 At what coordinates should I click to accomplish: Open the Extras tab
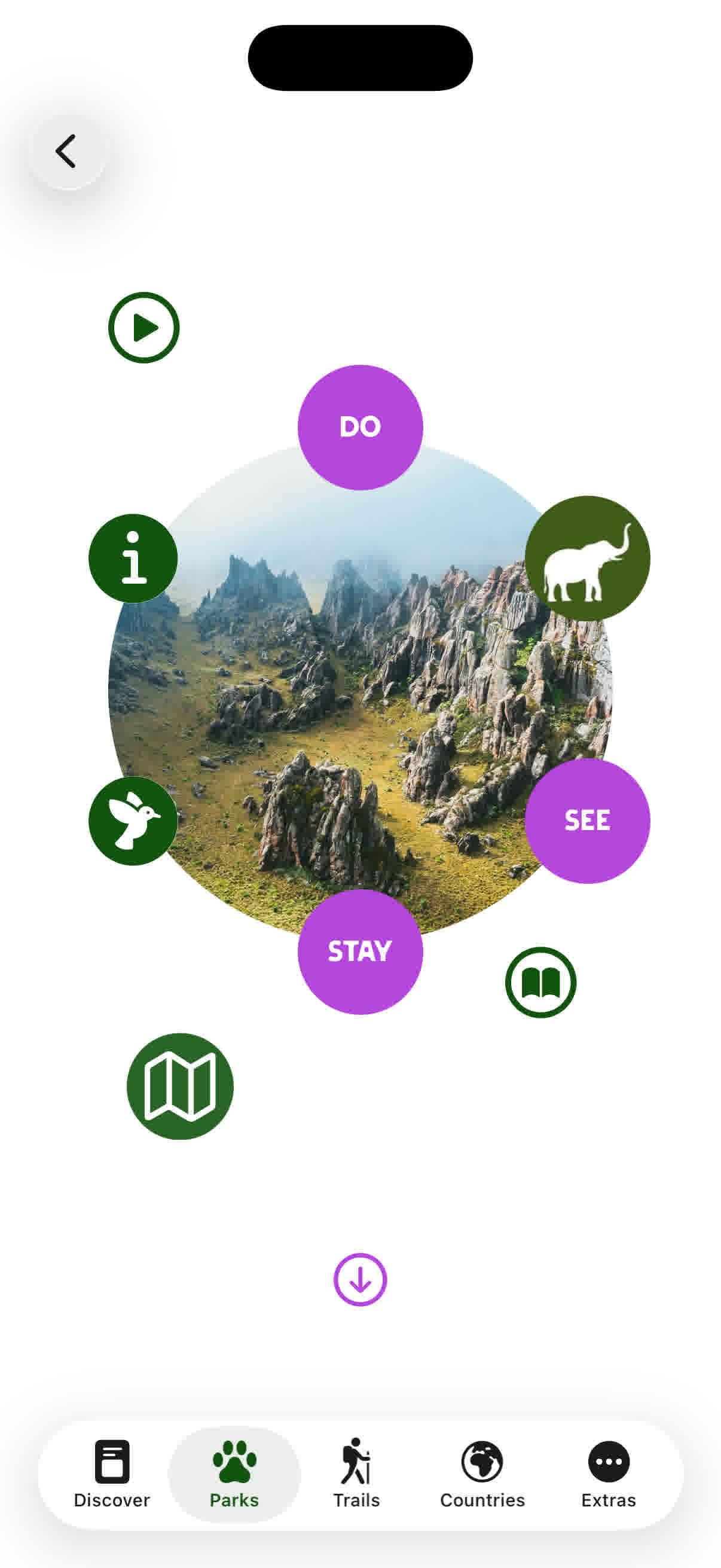click(x=608, y=1474)
